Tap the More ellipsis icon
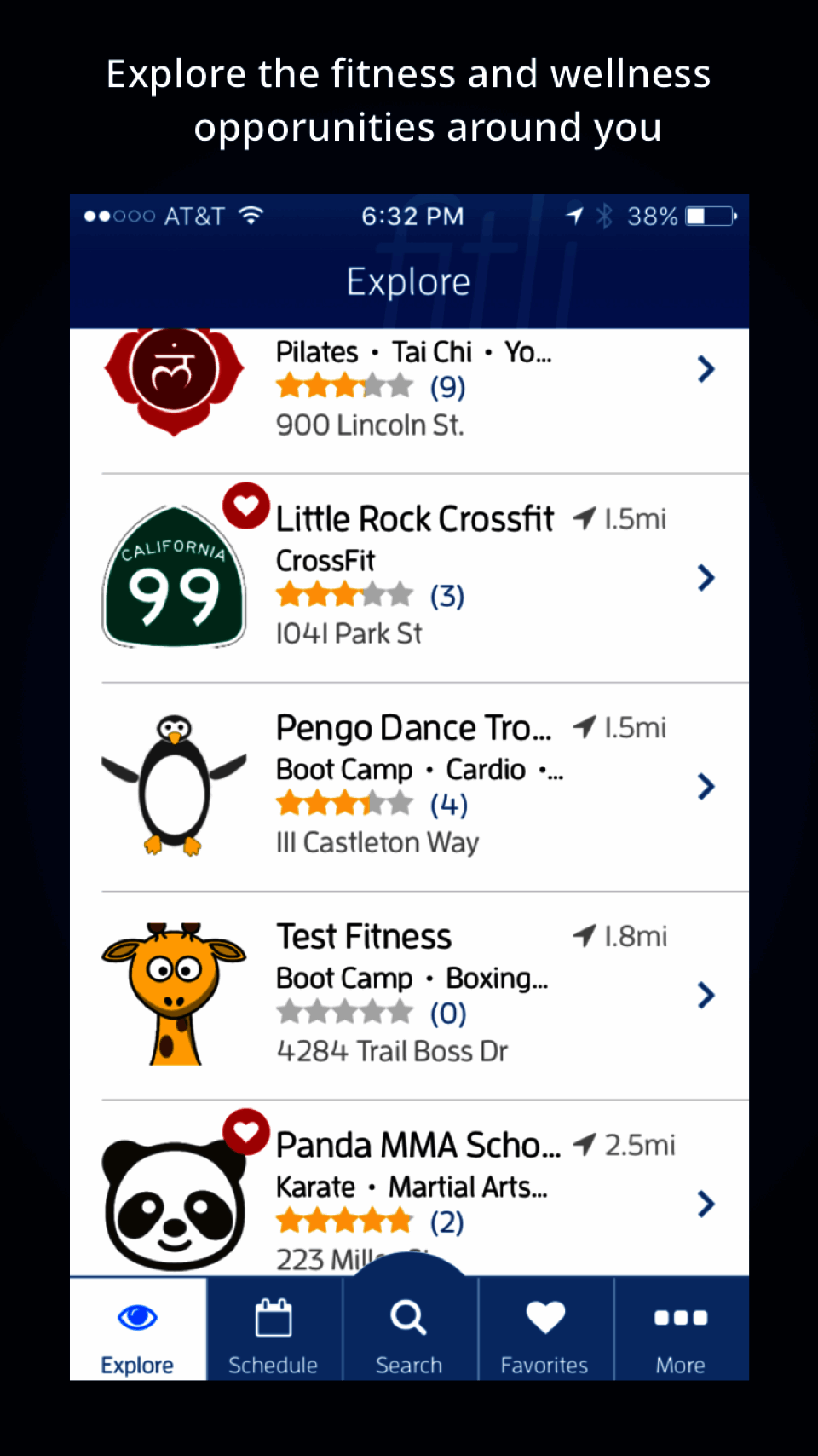818x1456 pixels. coord(679,1318)
